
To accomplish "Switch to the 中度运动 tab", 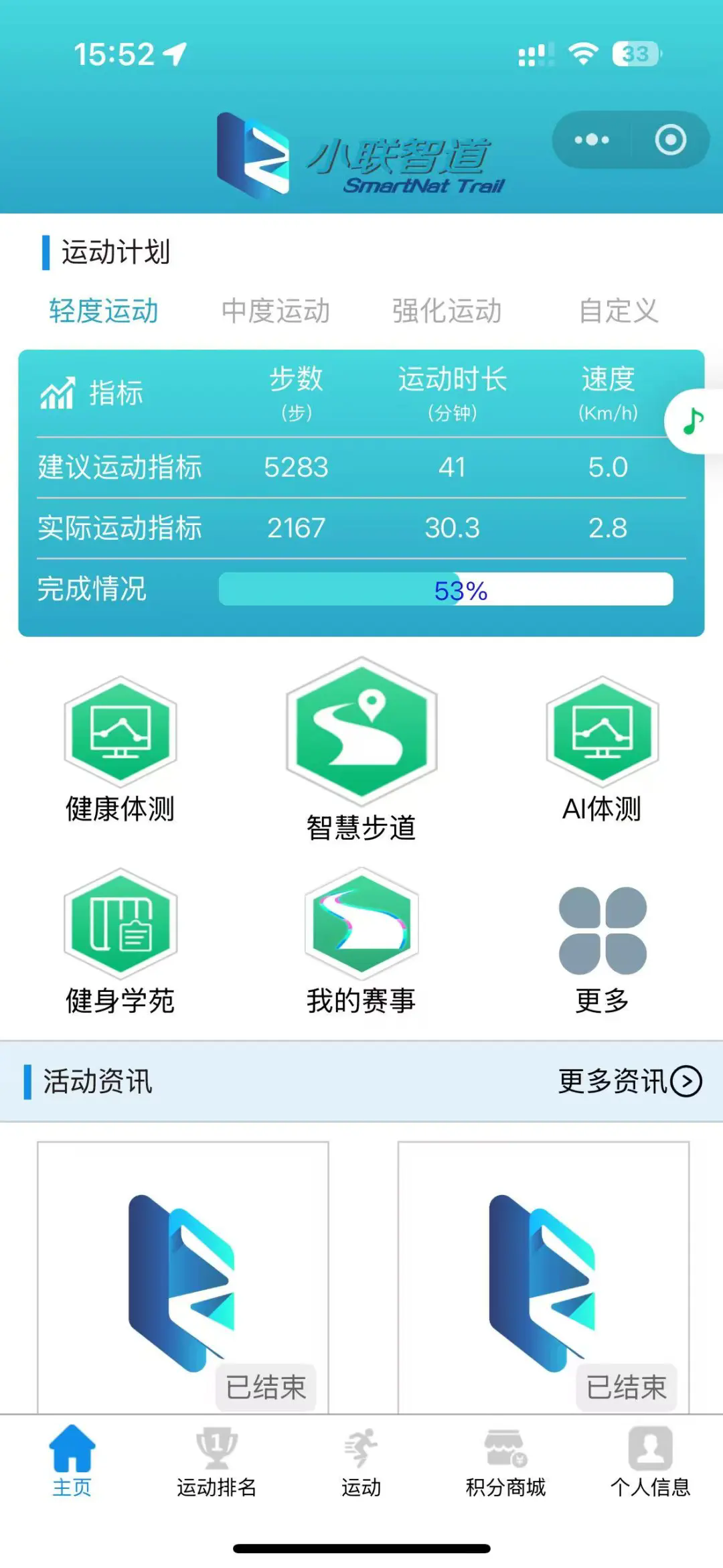I will tap(276, 311).
